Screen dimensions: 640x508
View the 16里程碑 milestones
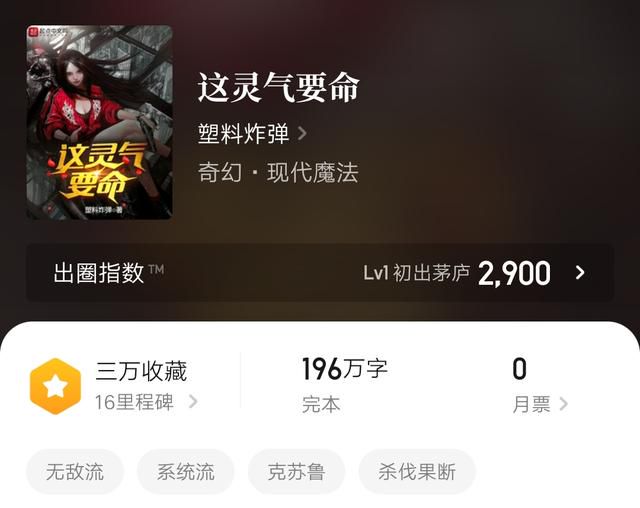point(146,402)
